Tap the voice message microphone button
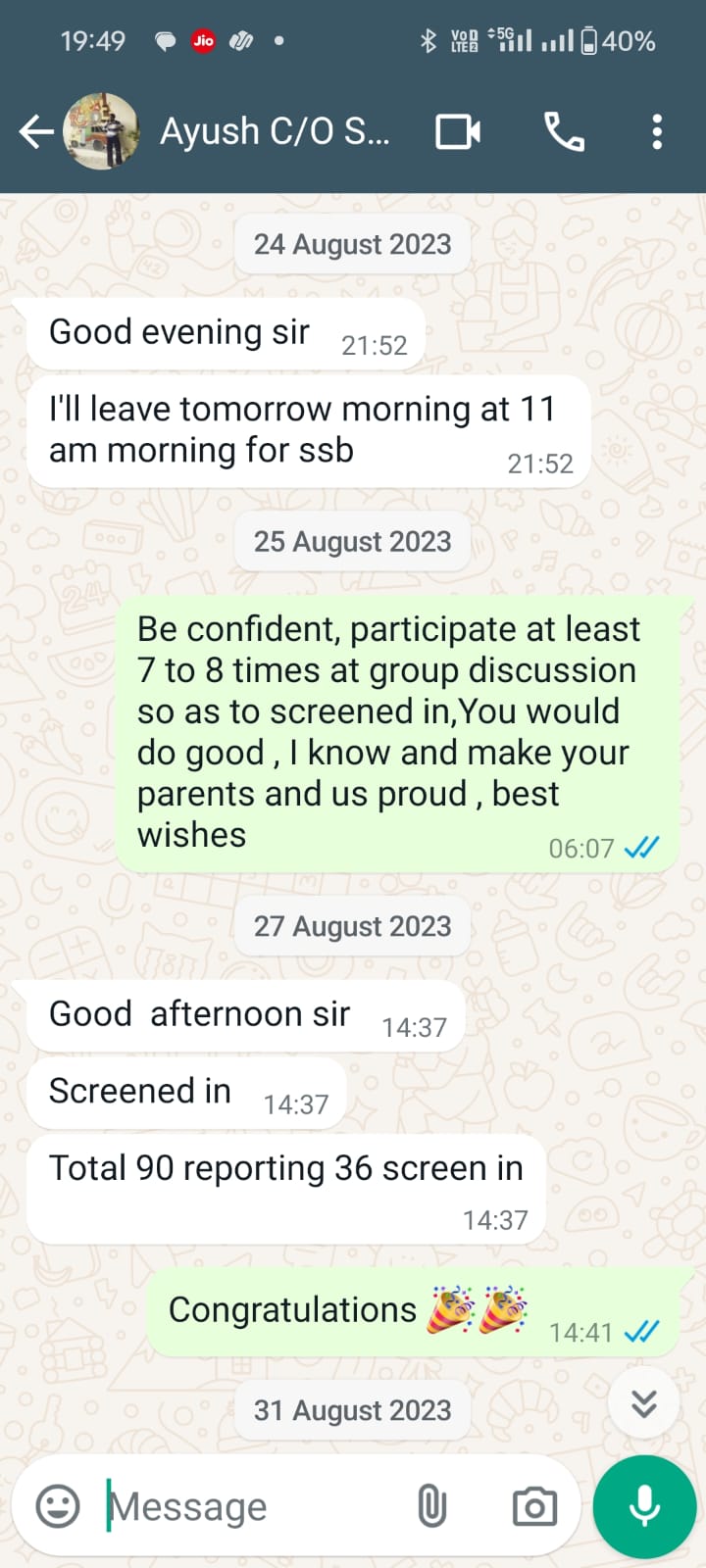This screenshot has width=706, height=1568. tap(644, 1506)
